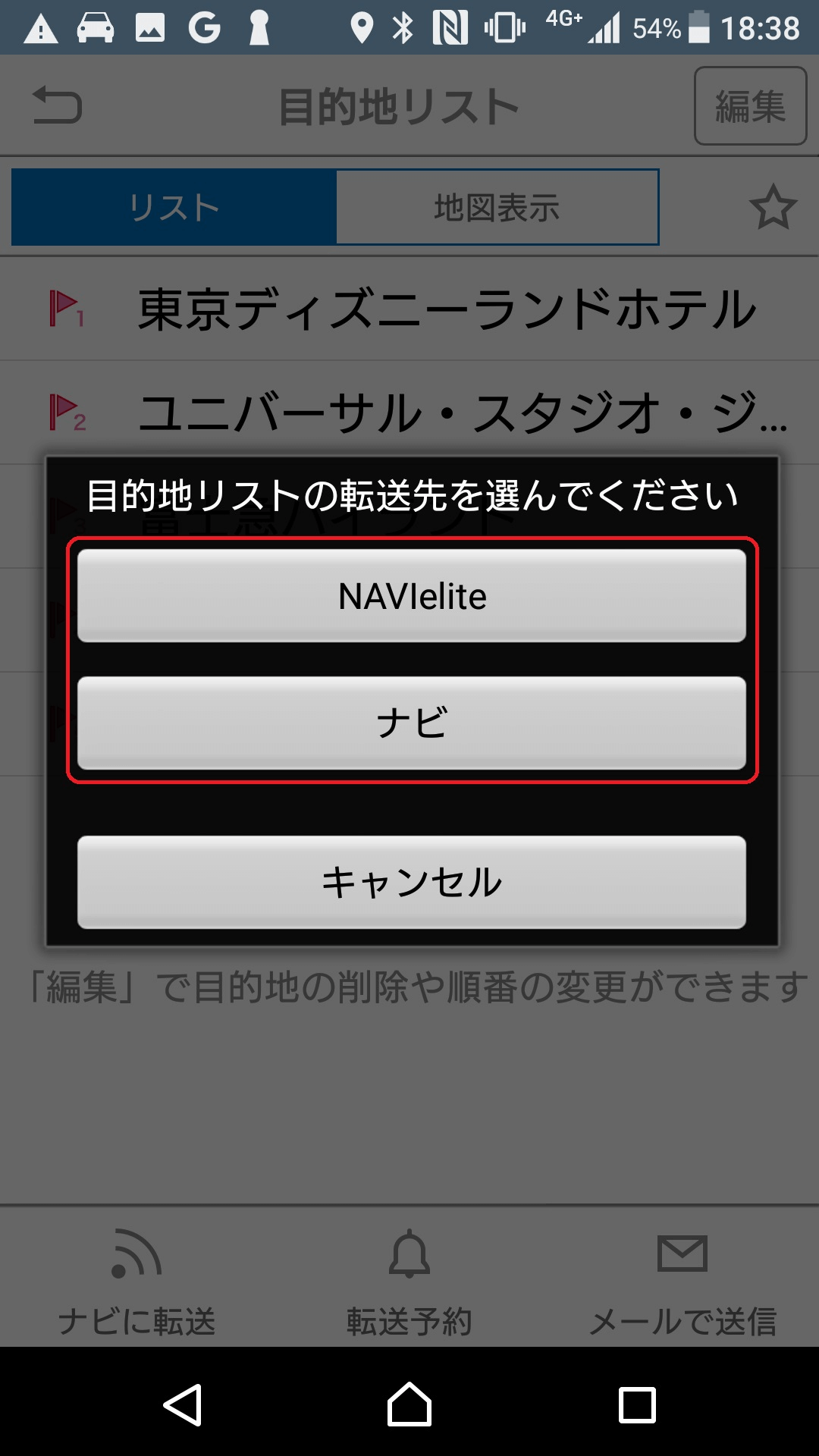Tap the system back button
The width and height of the screenshot is (819, 1456).
[x=183, y=1405]
